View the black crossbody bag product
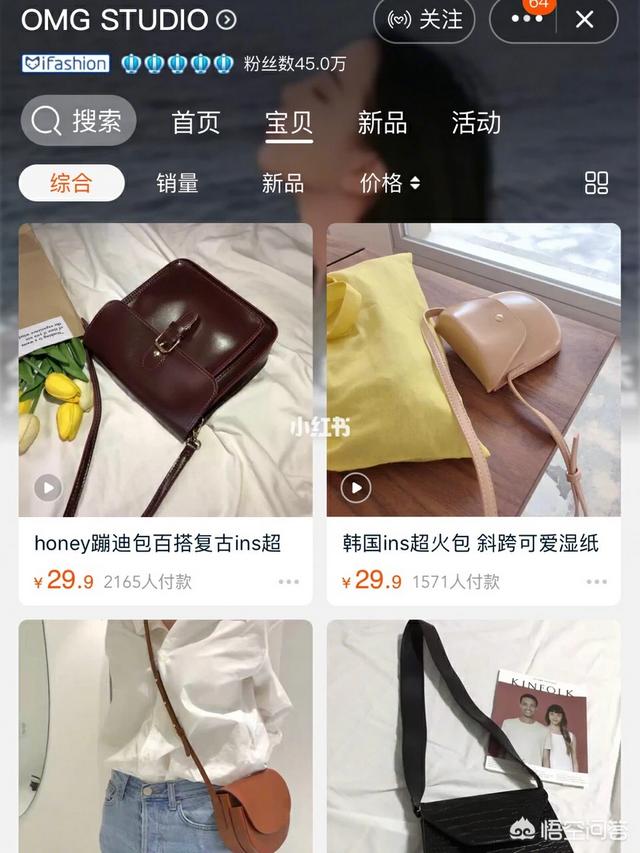Image resolution: width=640 pixels, height=853 pixels. tap(473, 735)
